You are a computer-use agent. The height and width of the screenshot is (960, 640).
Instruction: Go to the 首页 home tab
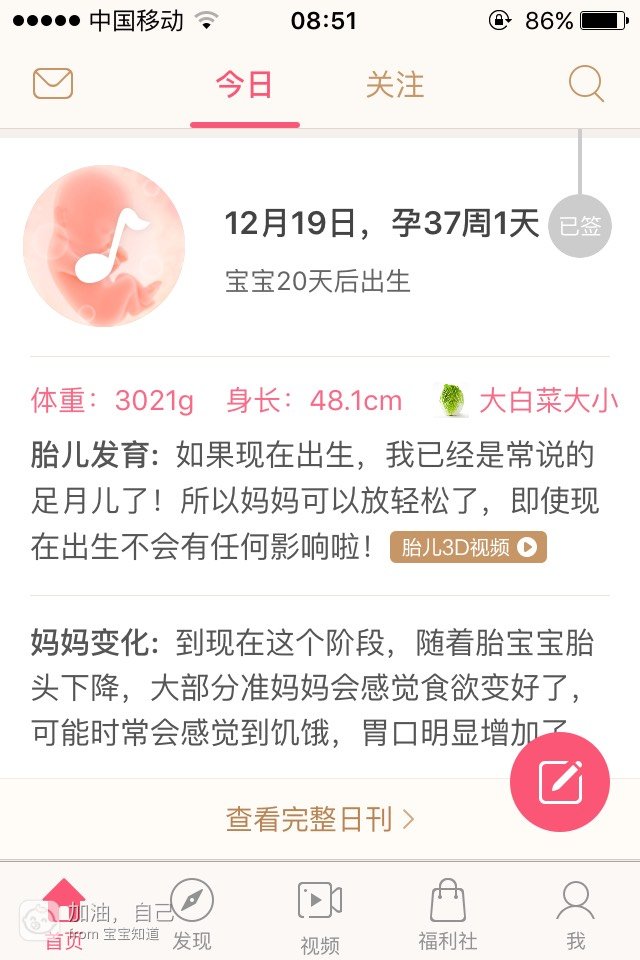(63, 912)
